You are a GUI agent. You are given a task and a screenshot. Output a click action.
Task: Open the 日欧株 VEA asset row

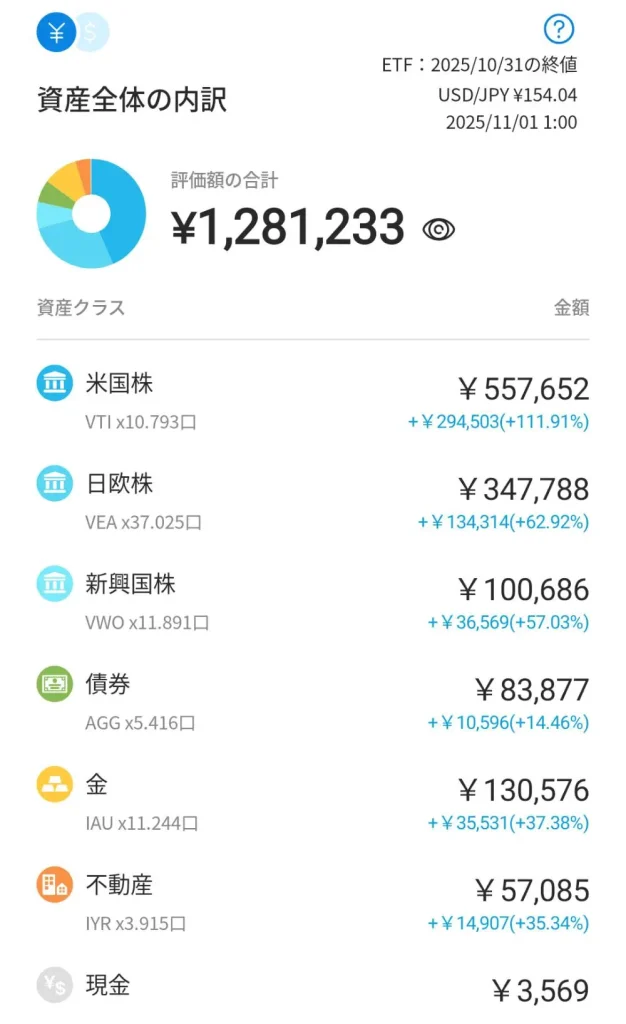pos(313,501)
